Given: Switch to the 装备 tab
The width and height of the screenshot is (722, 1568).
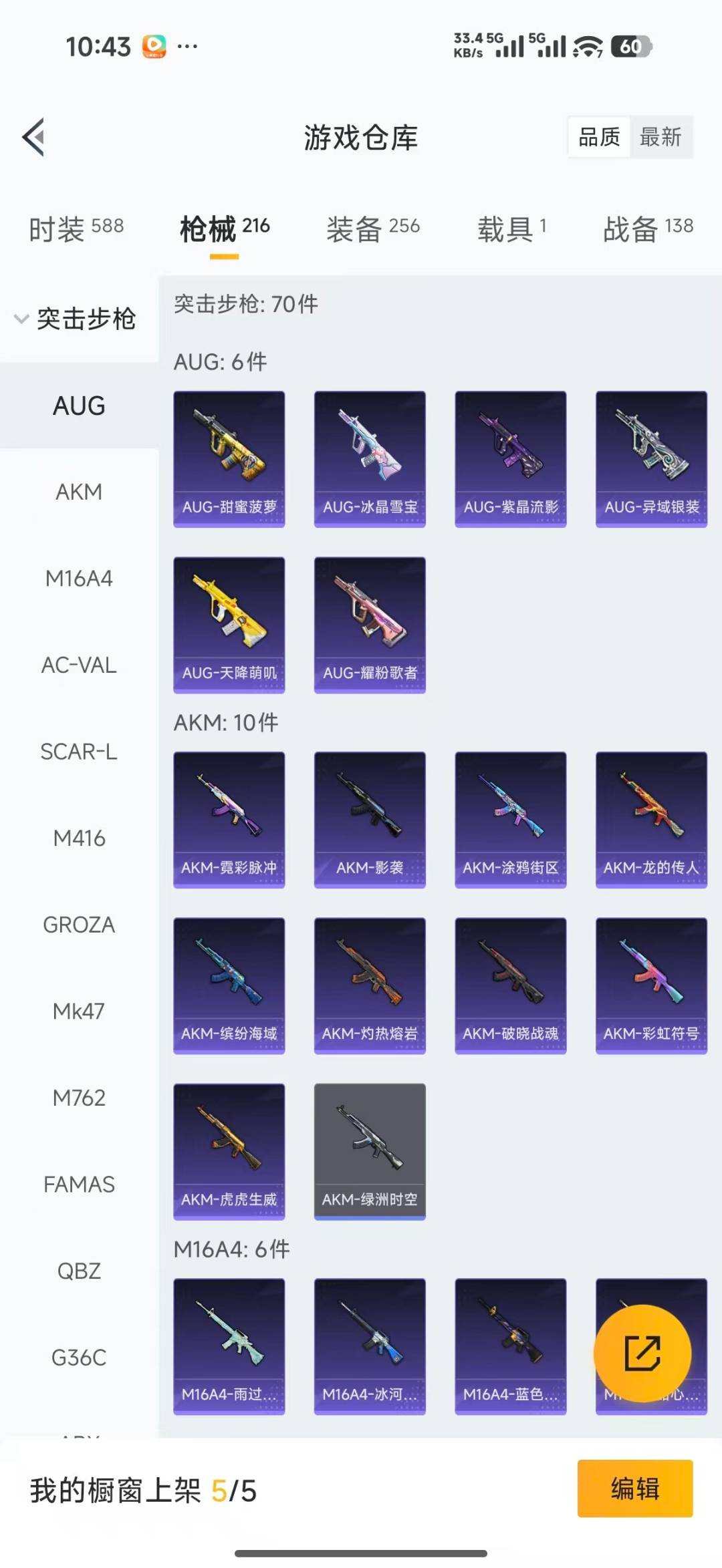Looking at the screenshot, I should 372,228.
